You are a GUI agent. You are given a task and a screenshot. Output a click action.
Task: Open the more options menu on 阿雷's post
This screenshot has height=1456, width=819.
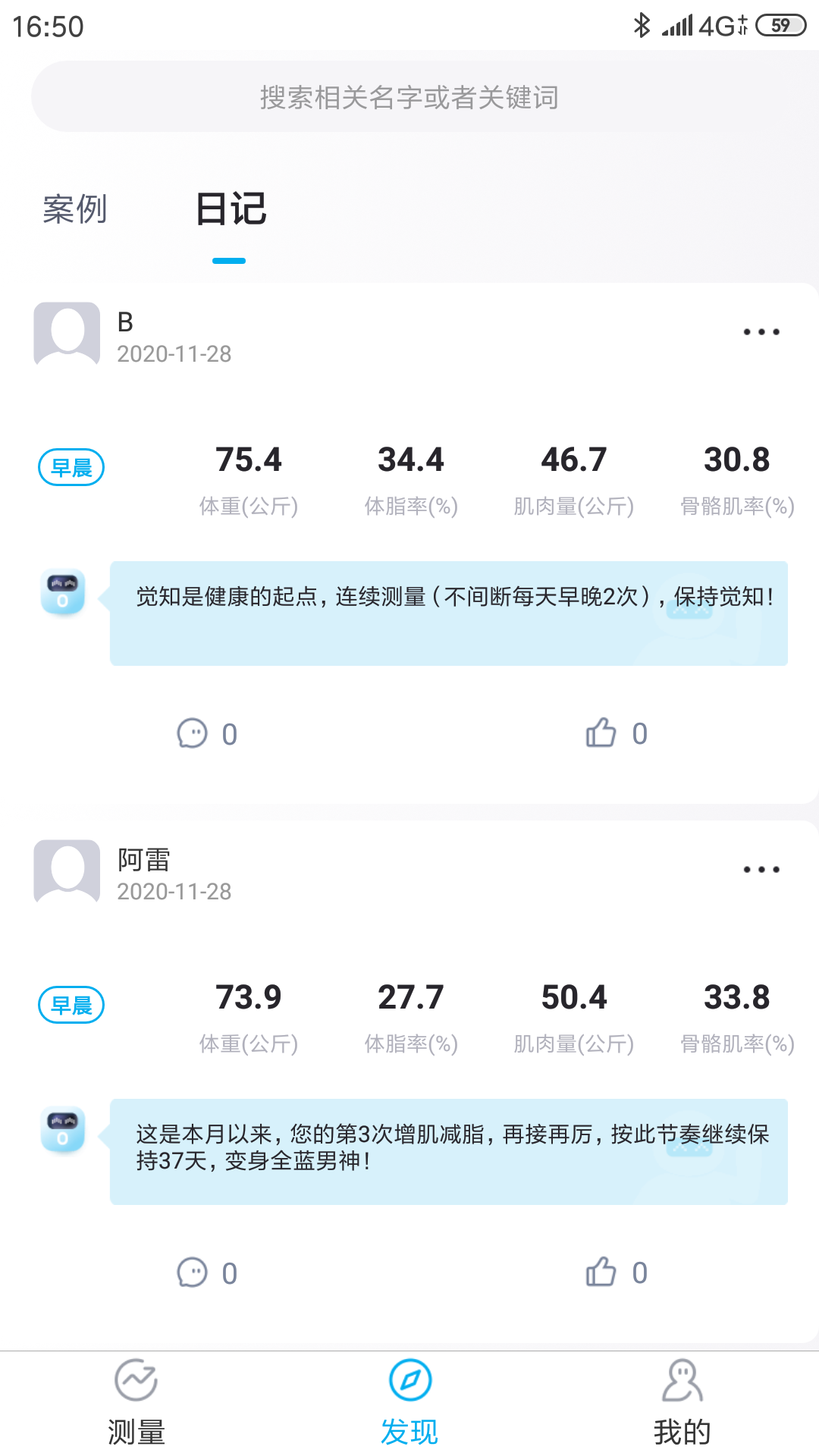coord(761,870)
